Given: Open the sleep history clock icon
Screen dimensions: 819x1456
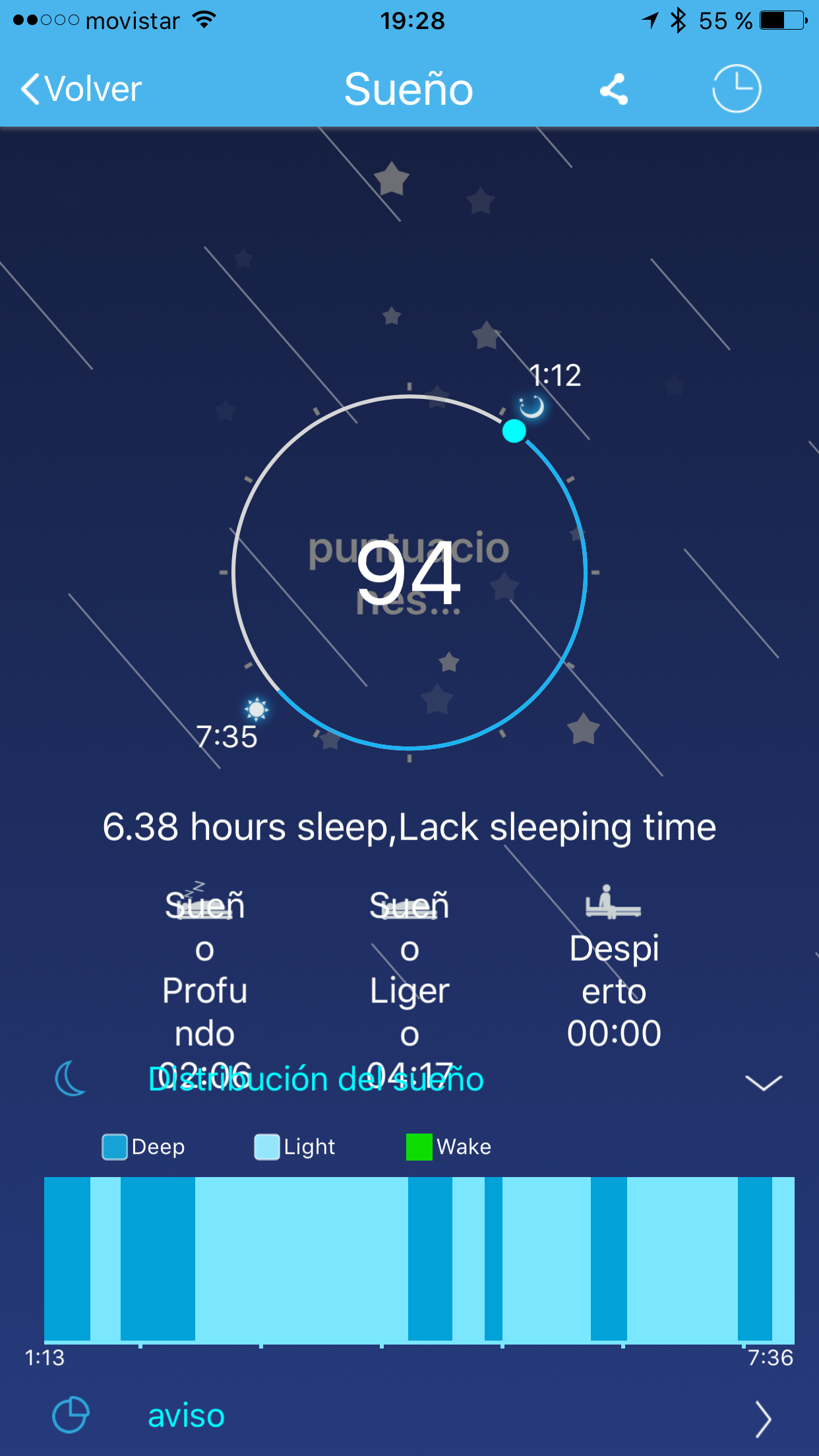Looking at the screenshot, I should pyautogui.click(x=737, y=88).
